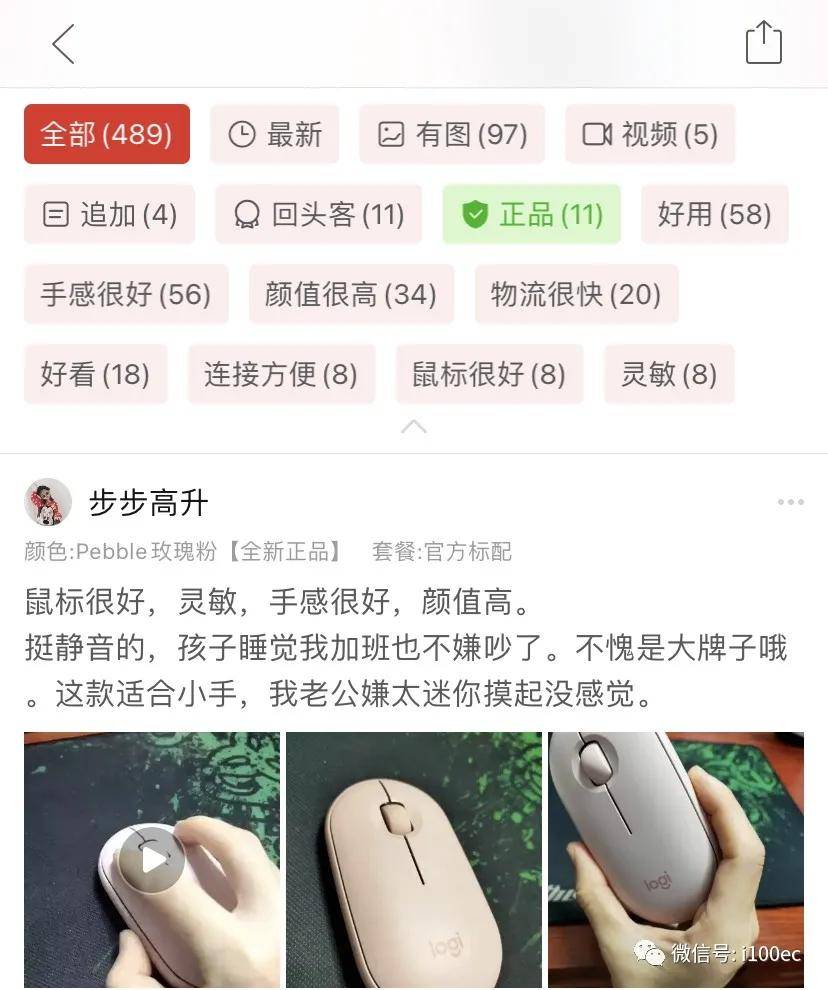Viewport: 828px width, 990px height.
Task: Filter by 手感很好 (56)
Action: click(126, 294)
